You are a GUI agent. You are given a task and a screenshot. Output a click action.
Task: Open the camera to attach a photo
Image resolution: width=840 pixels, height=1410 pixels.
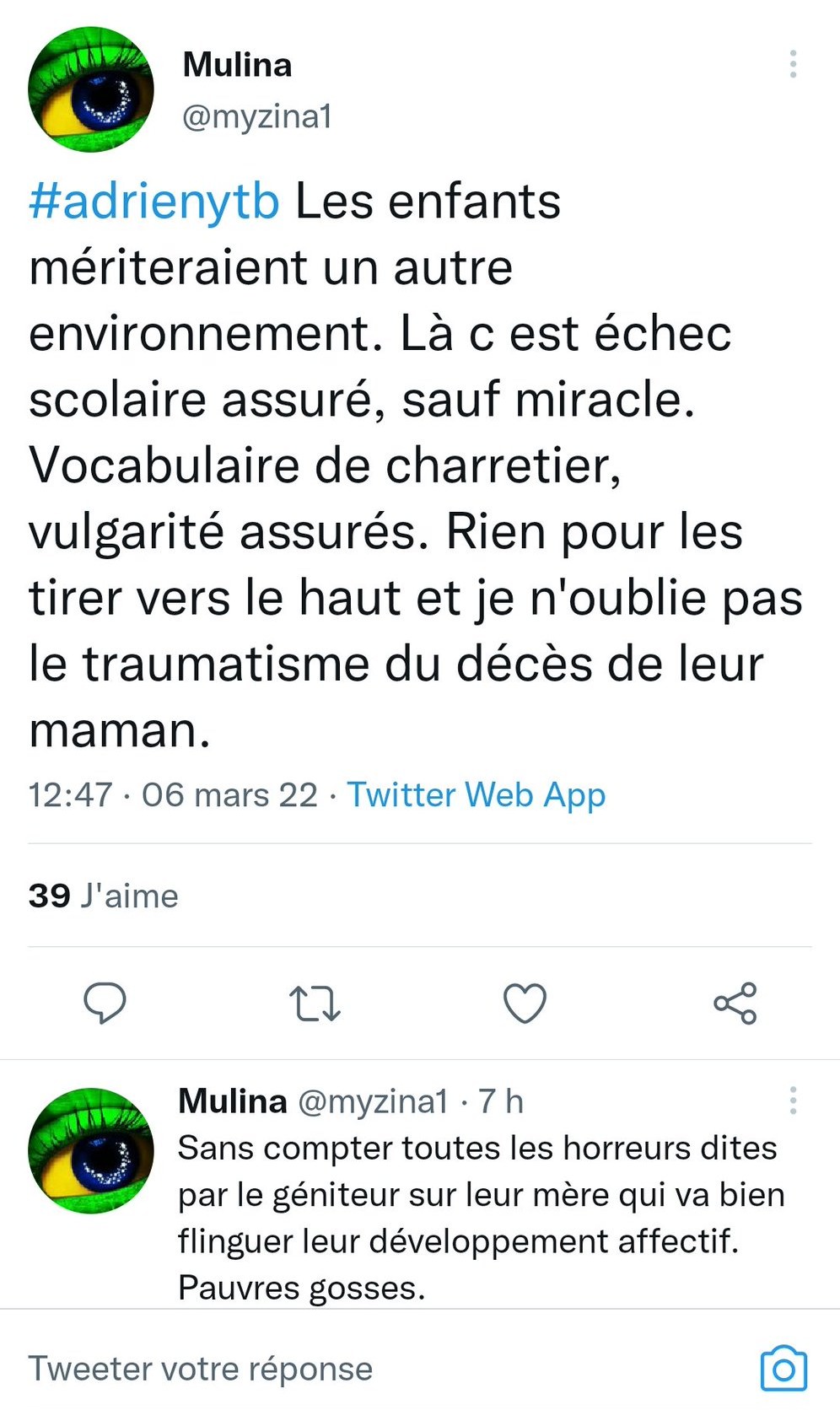[783, 1368]
